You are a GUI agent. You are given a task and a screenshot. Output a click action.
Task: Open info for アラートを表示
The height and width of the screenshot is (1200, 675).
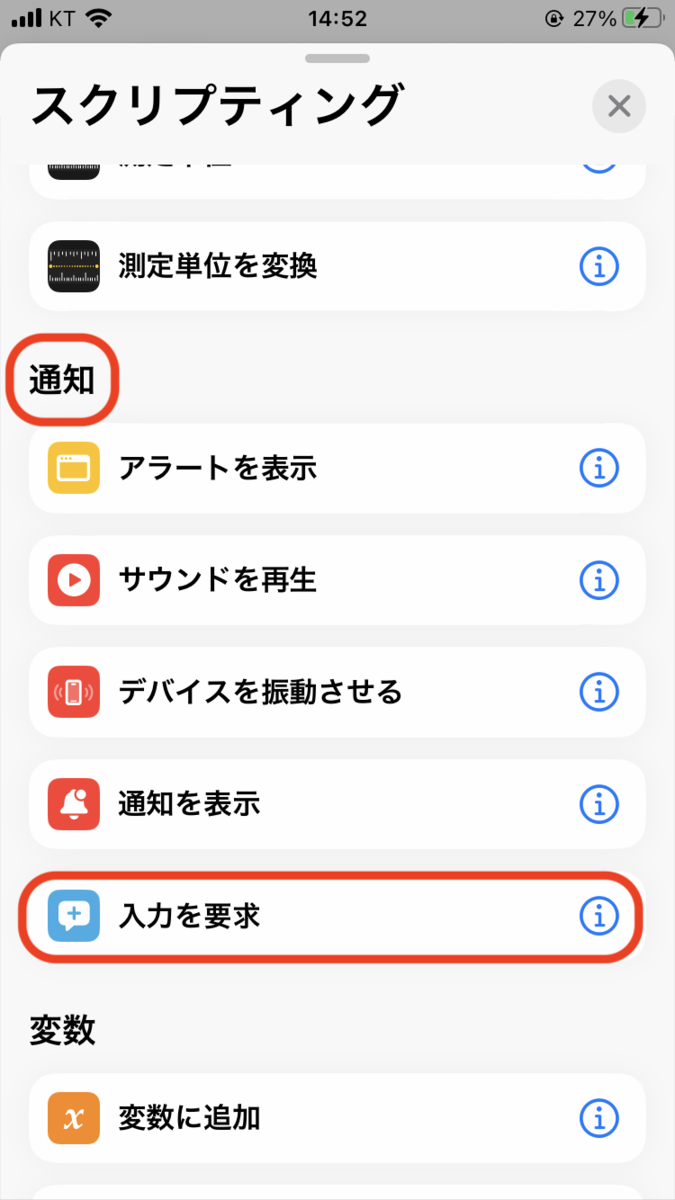(x=599, y=467)
